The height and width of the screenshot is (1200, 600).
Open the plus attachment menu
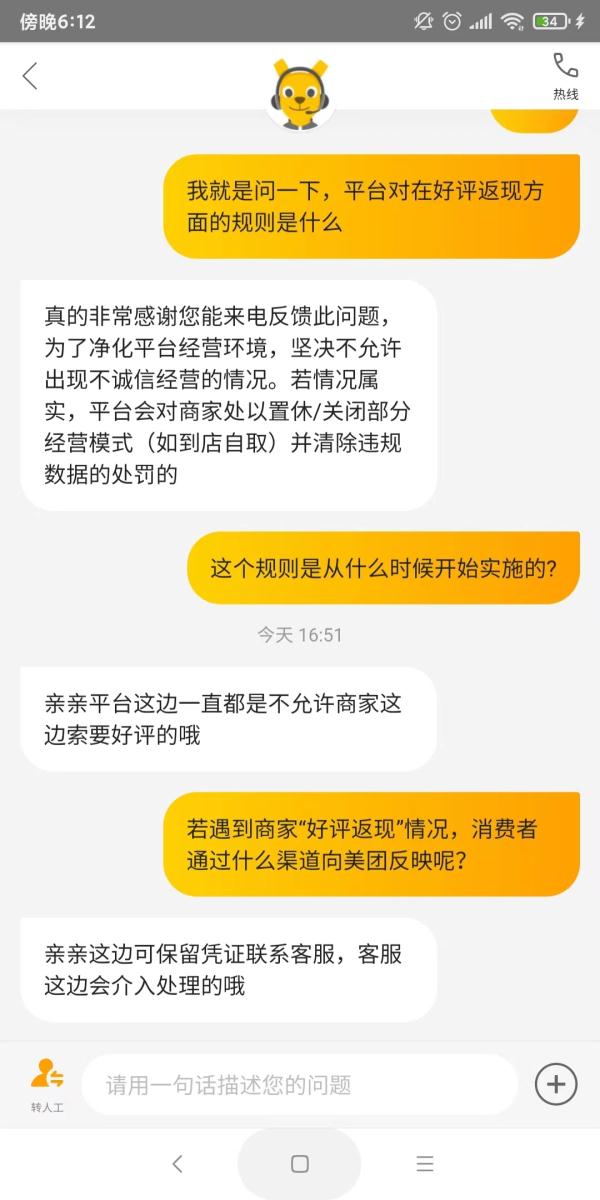coord(556,1084)
